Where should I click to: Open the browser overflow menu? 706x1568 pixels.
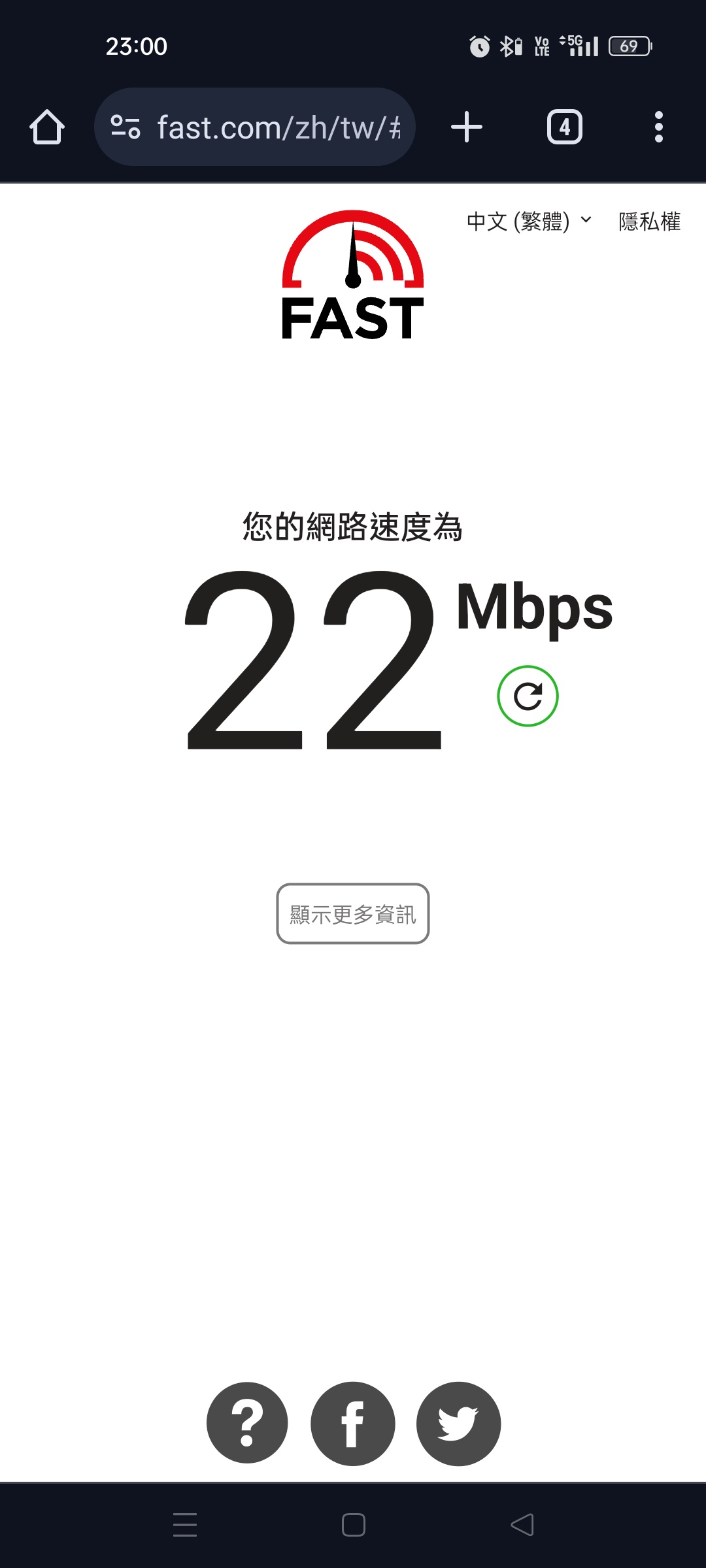coord(658,127)
